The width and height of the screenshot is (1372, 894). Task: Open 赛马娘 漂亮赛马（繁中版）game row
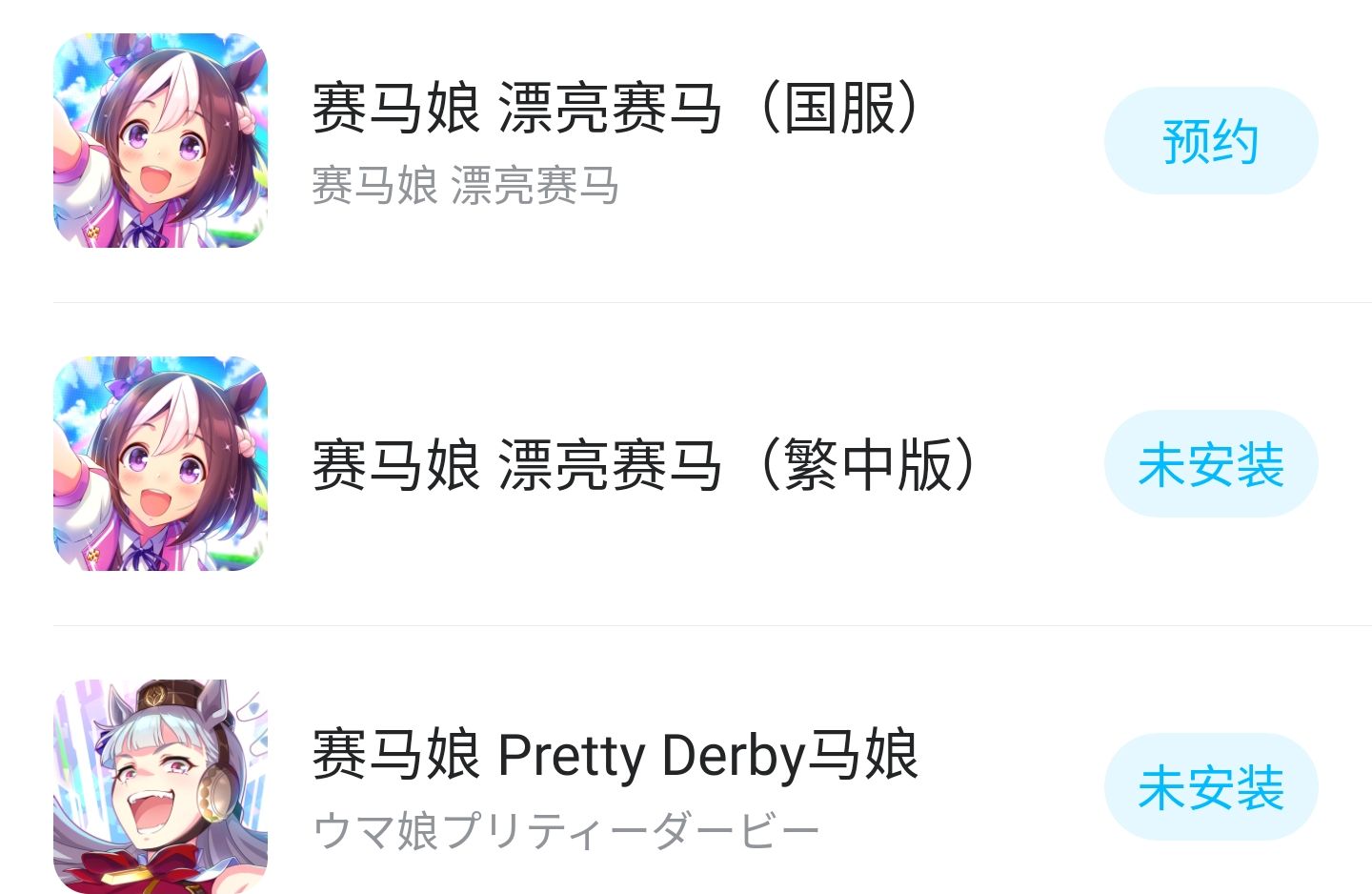click(643, 465)
